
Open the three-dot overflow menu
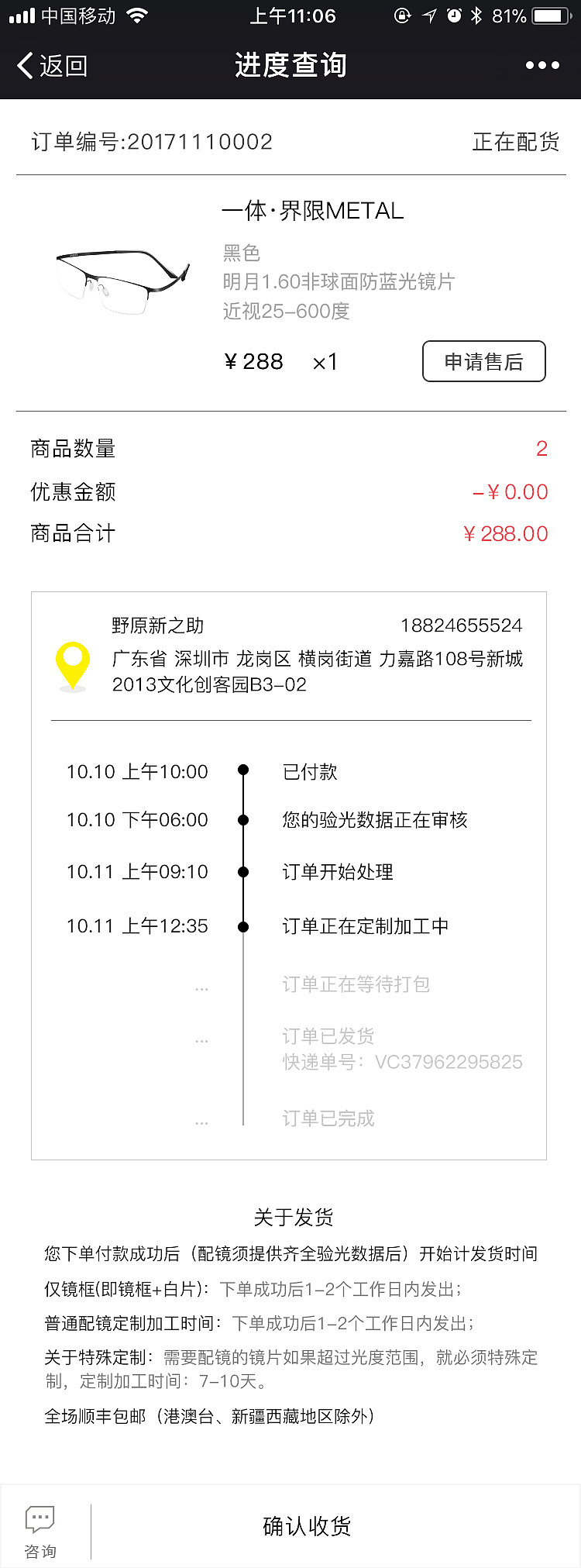542,66
